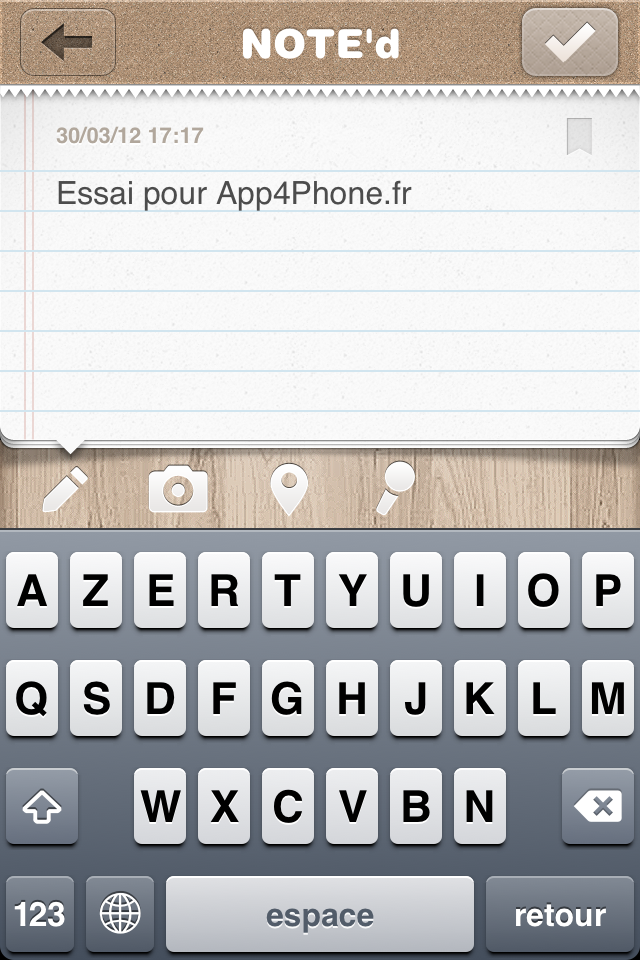Add a photo with the camera icon

point(178,490)
